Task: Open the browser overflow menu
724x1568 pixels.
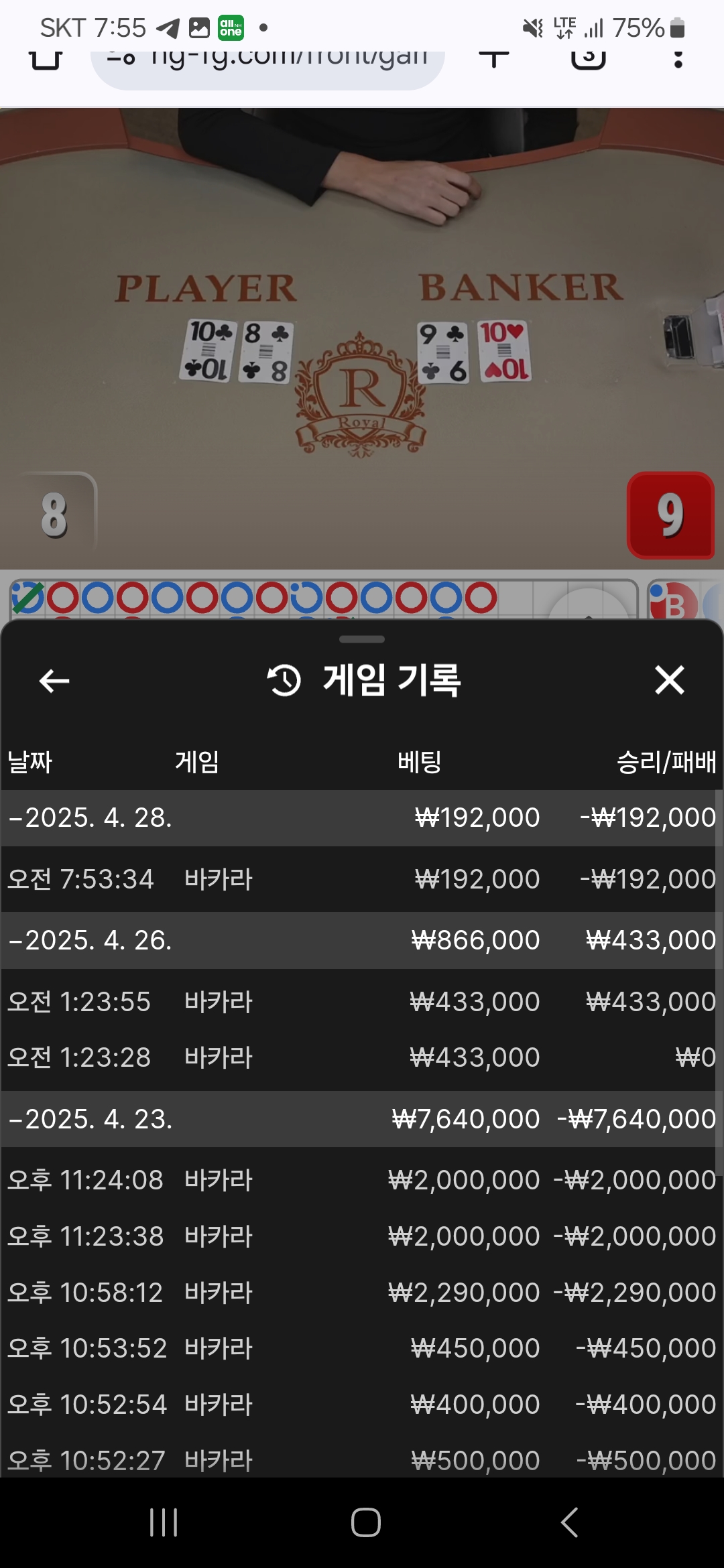Action: point(678,60)
